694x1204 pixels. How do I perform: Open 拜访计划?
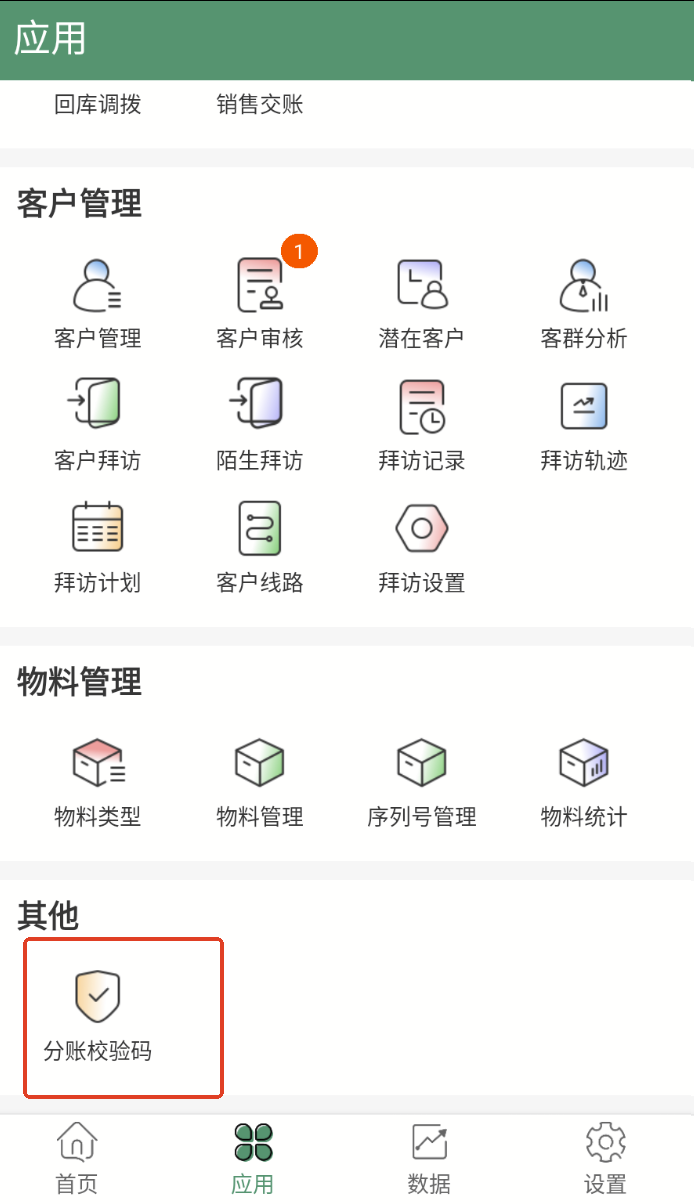[x=97, y=547]
